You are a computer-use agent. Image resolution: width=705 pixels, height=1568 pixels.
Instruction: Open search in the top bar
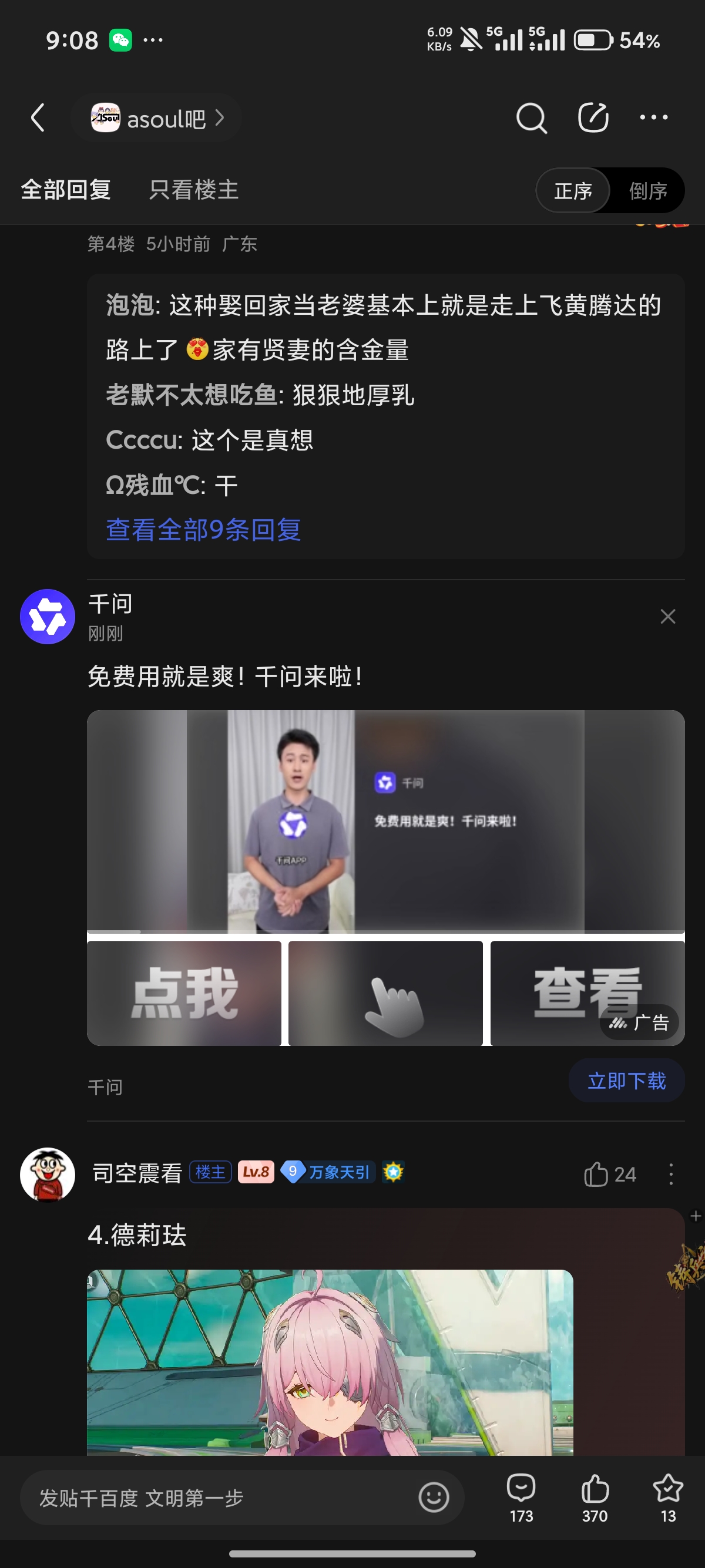click(531, 117)
